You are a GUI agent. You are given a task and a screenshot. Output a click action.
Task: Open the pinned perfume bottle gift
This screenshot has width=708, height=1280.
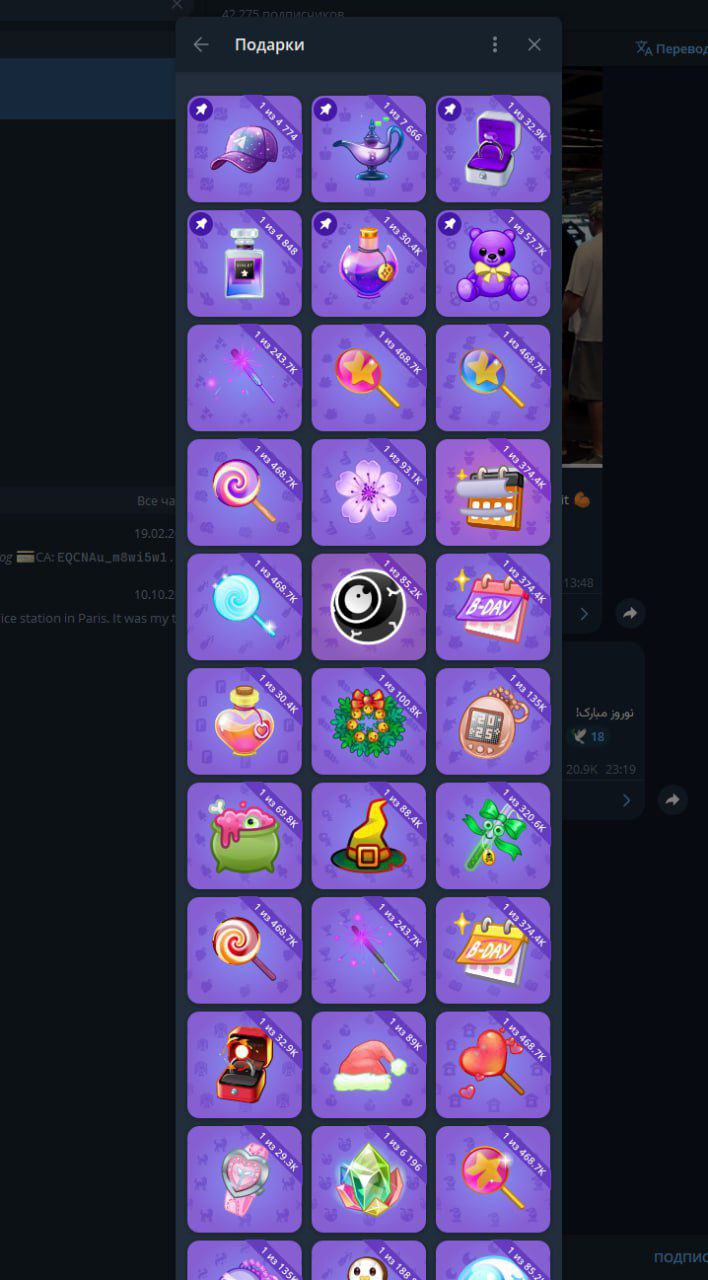click(244, 263)
